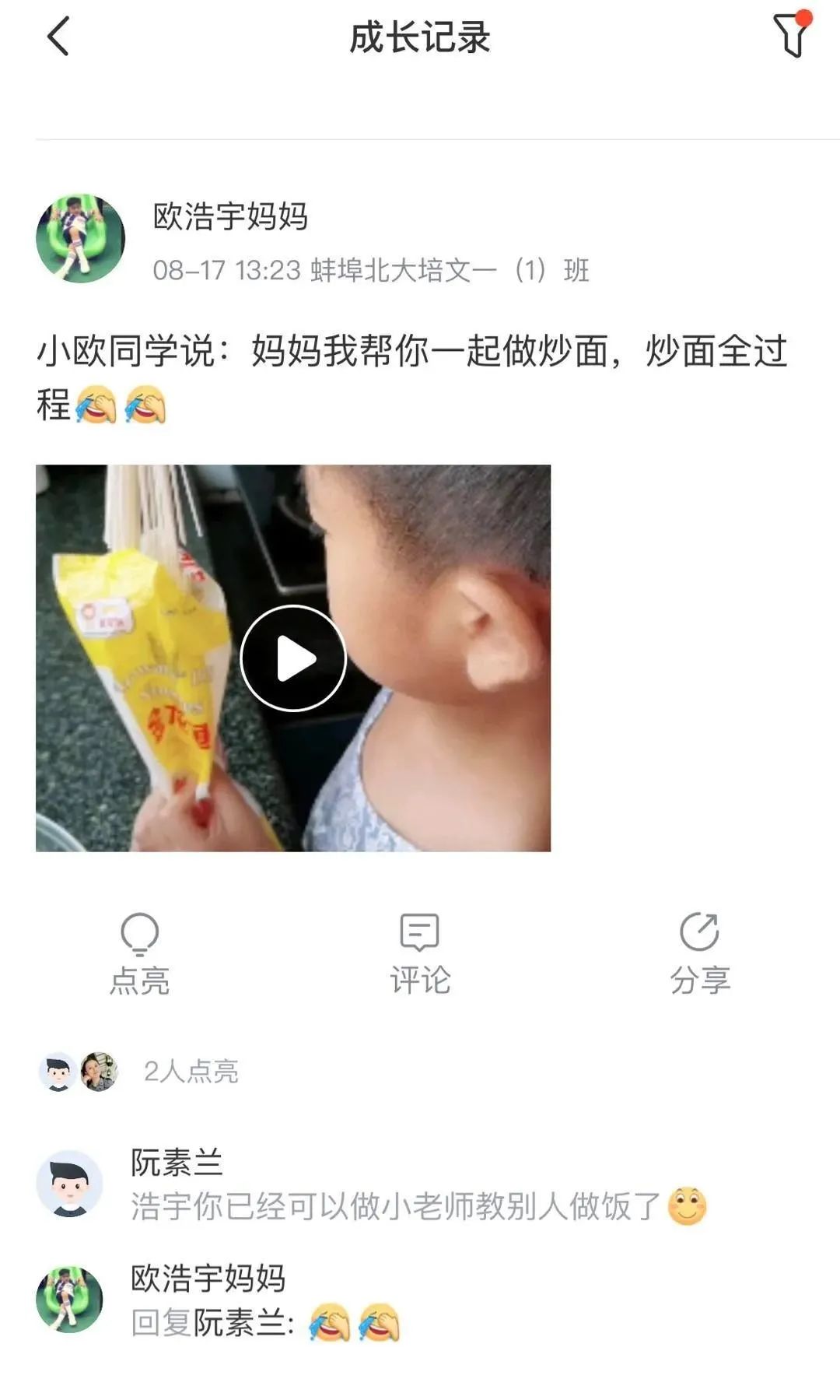Open 阮素兰's comment avatar

coord(69,1184)
